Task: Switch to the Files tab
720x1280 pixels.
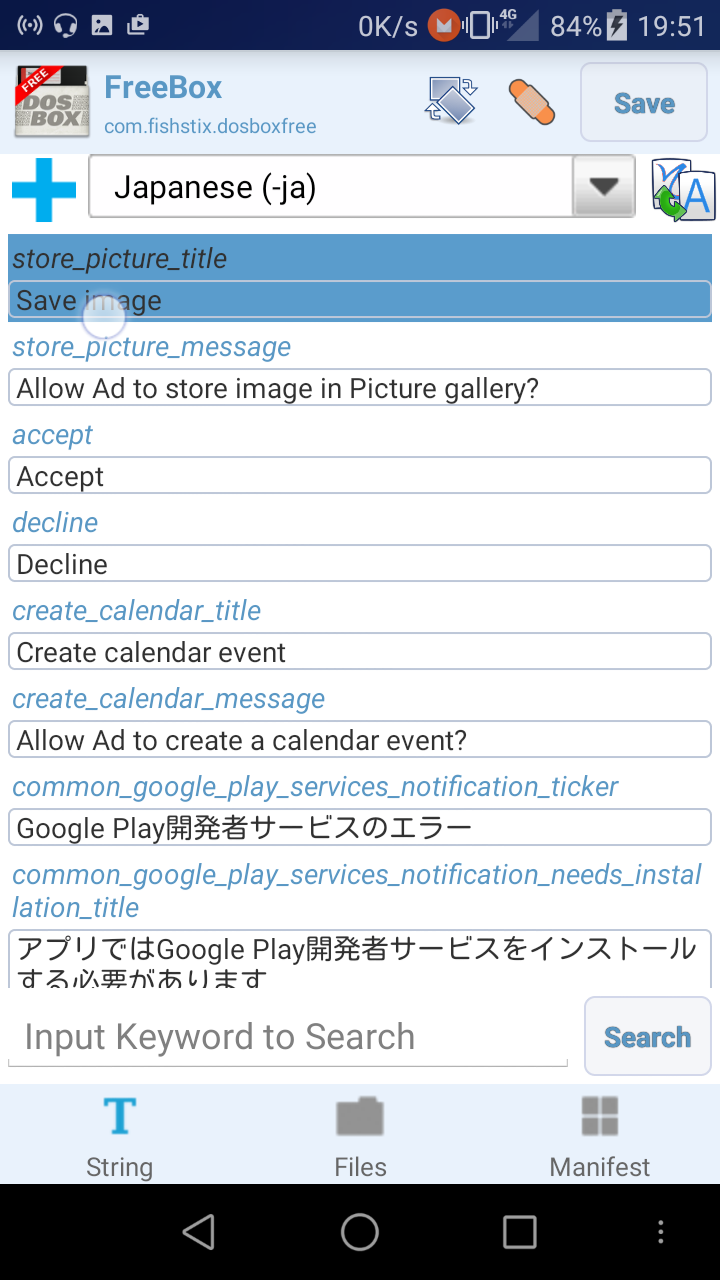Action: click(360, 1137)
